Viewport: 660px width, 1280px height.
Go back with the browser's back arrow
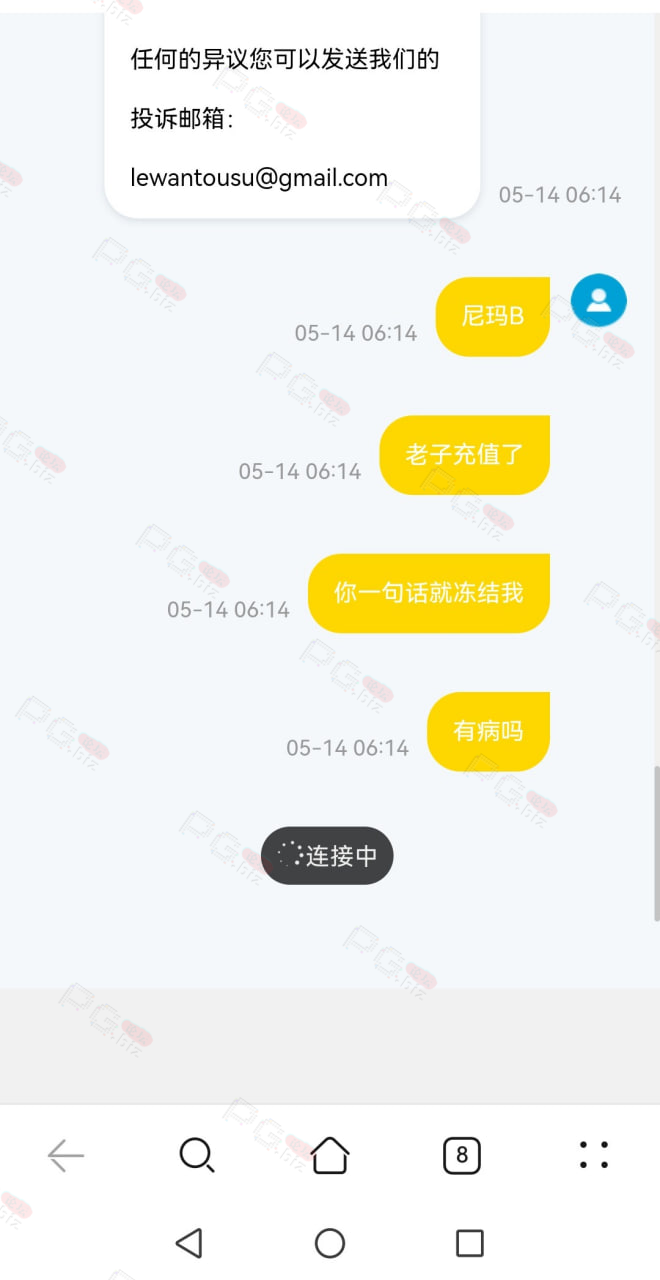tap(66, 1156)
